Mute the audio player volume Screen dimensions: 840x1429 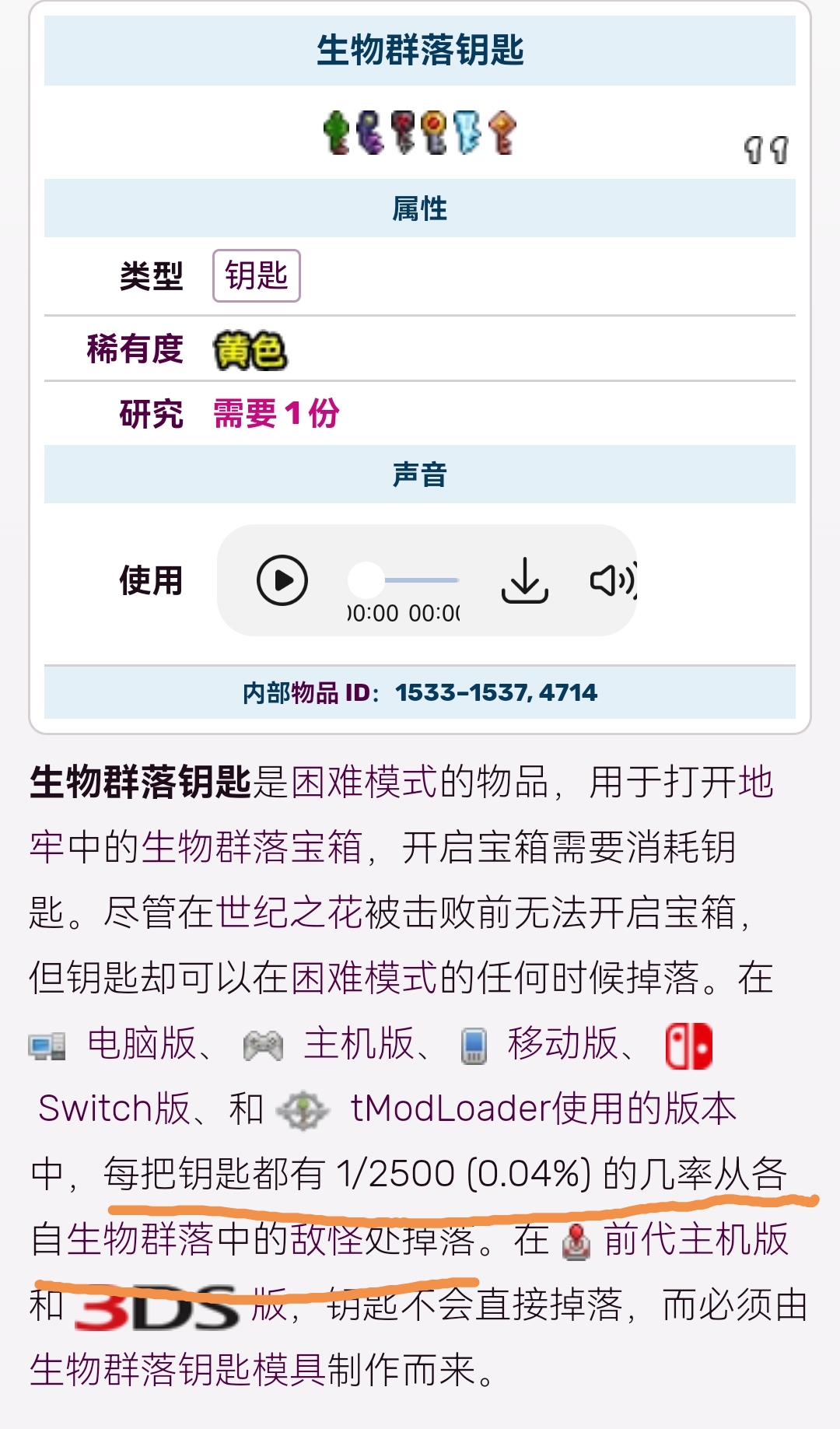[x=611, y=580]
